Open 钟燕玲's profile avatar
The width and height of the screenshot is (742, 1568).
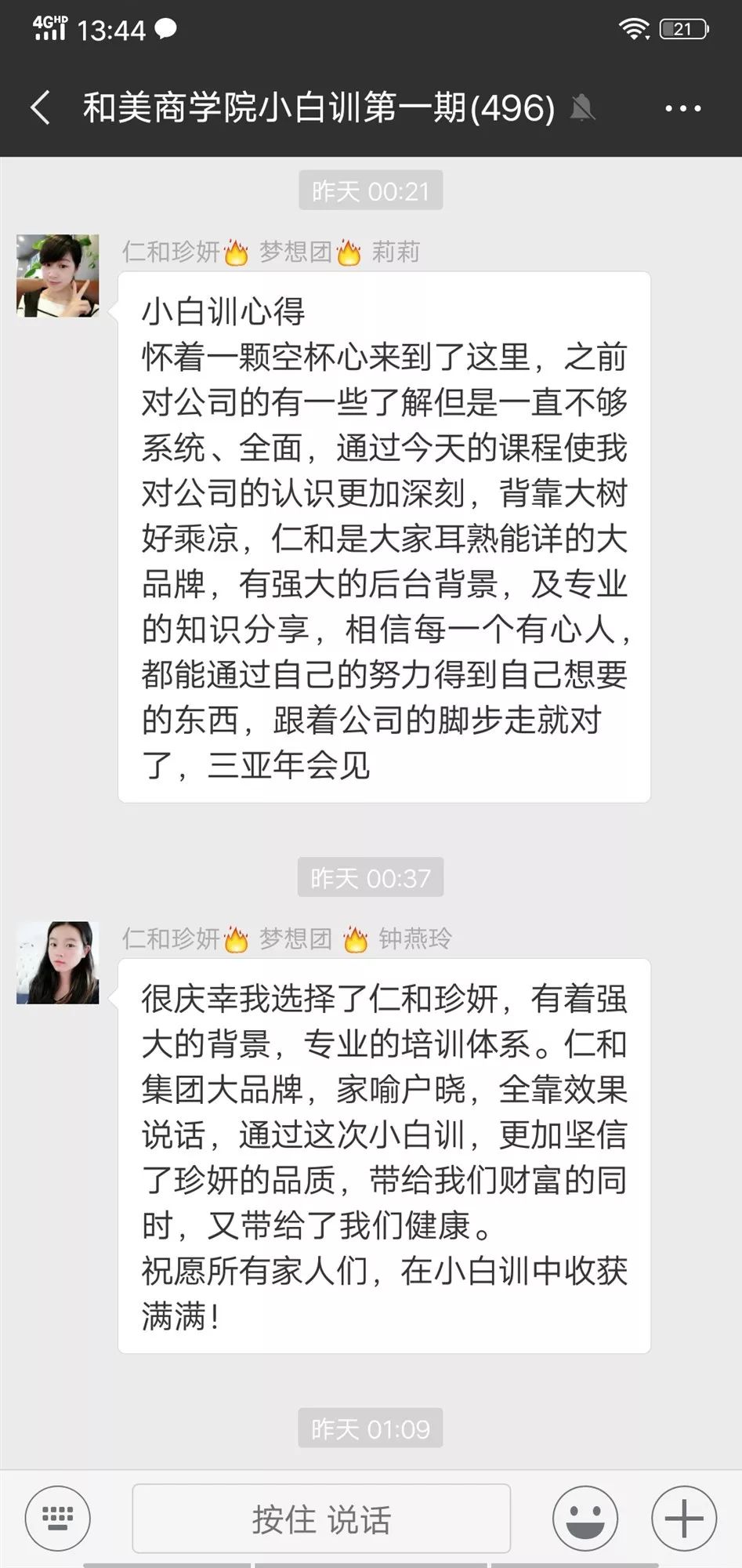pyautogui.click(x=58, y=963)
